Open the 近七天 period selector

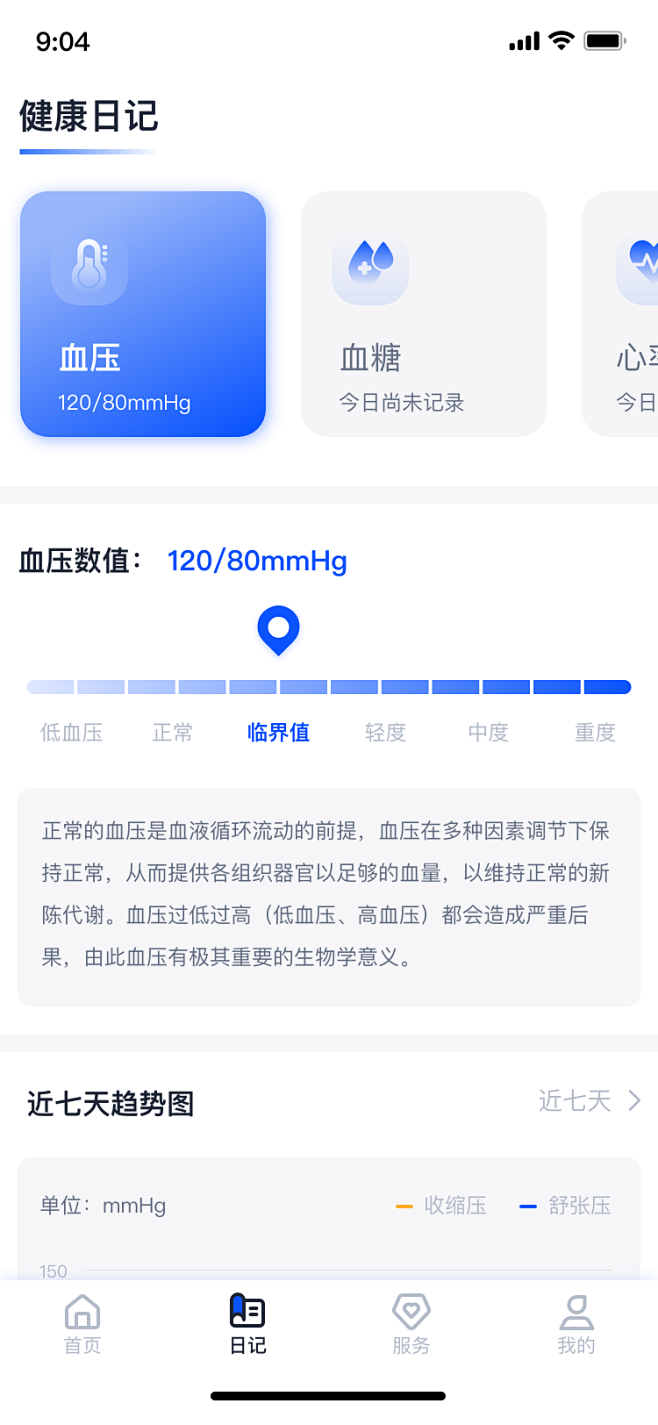coord(590,1101)
